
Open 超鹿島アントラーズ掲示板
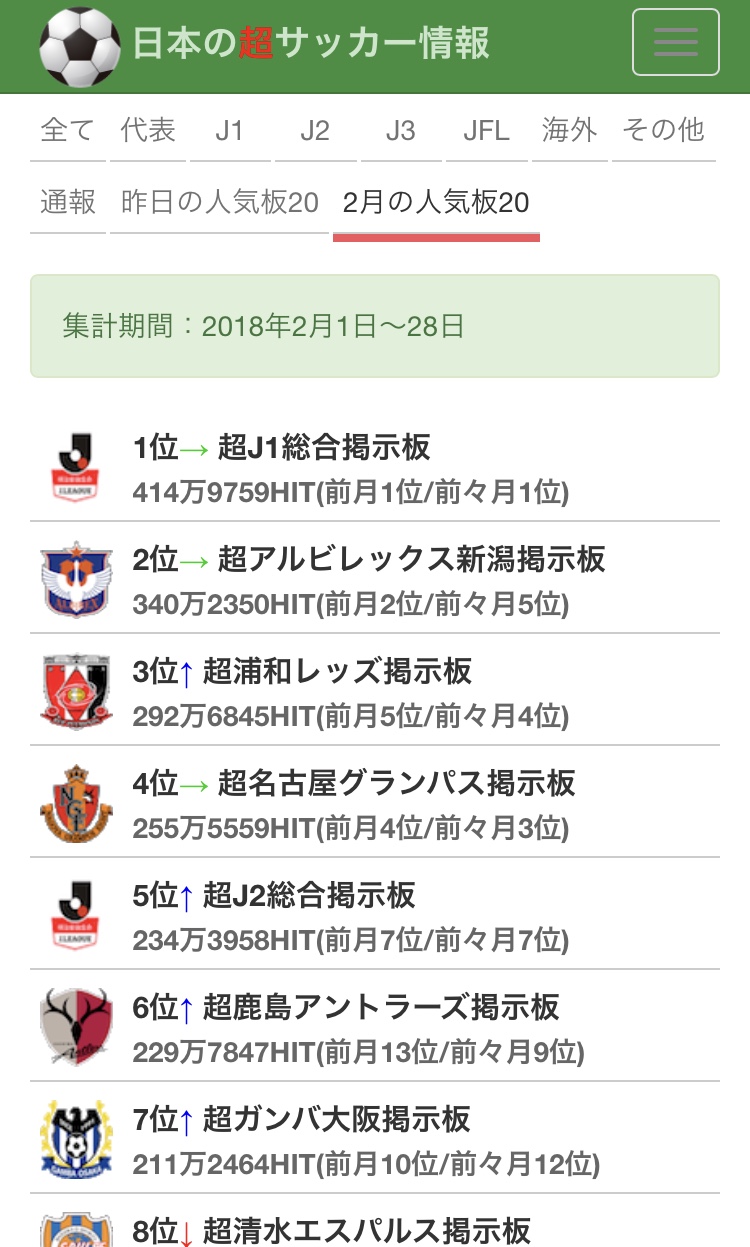[x=375, y=1026]
